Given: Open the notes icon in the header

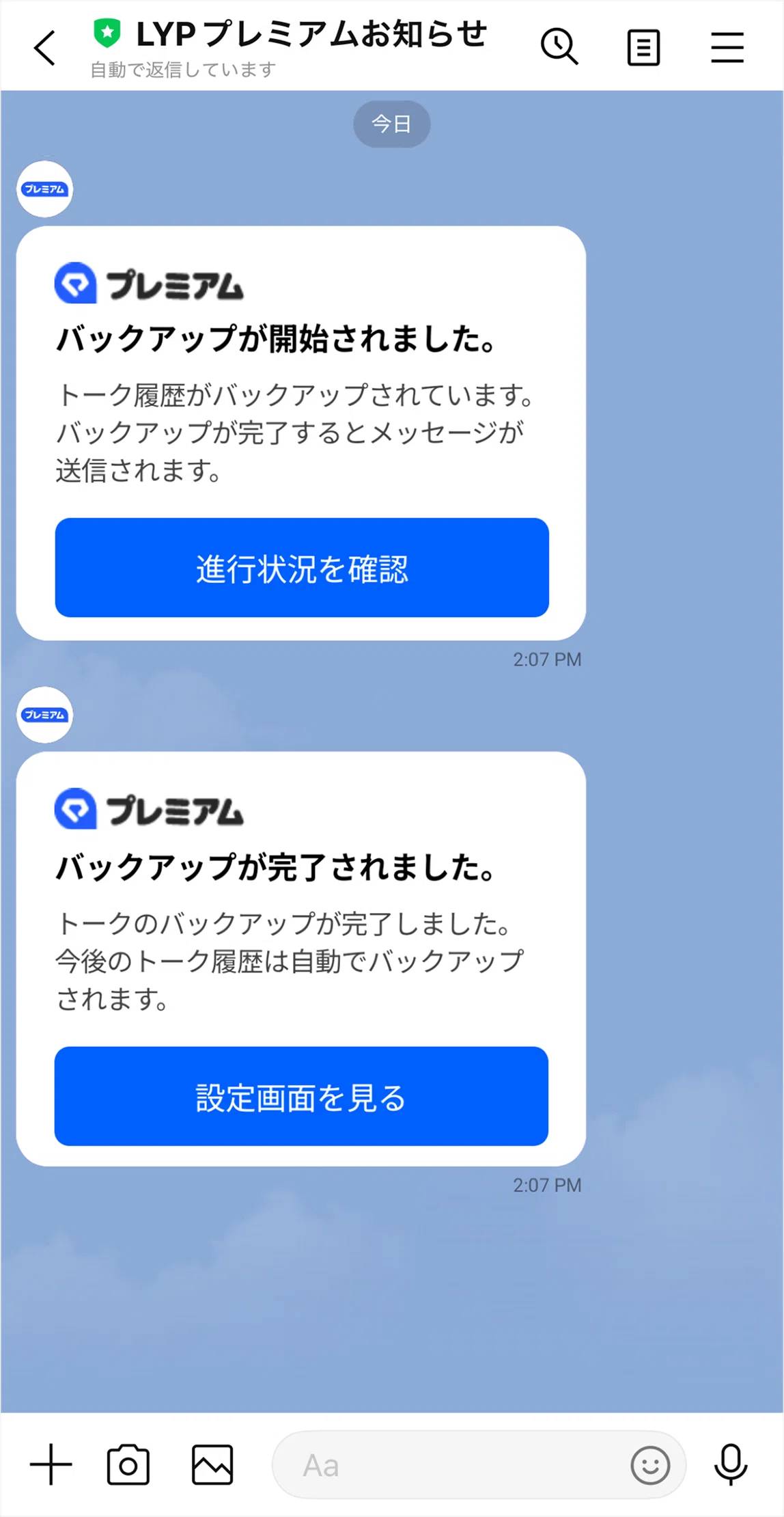Looking at the screenshot, I should point(643,48).
